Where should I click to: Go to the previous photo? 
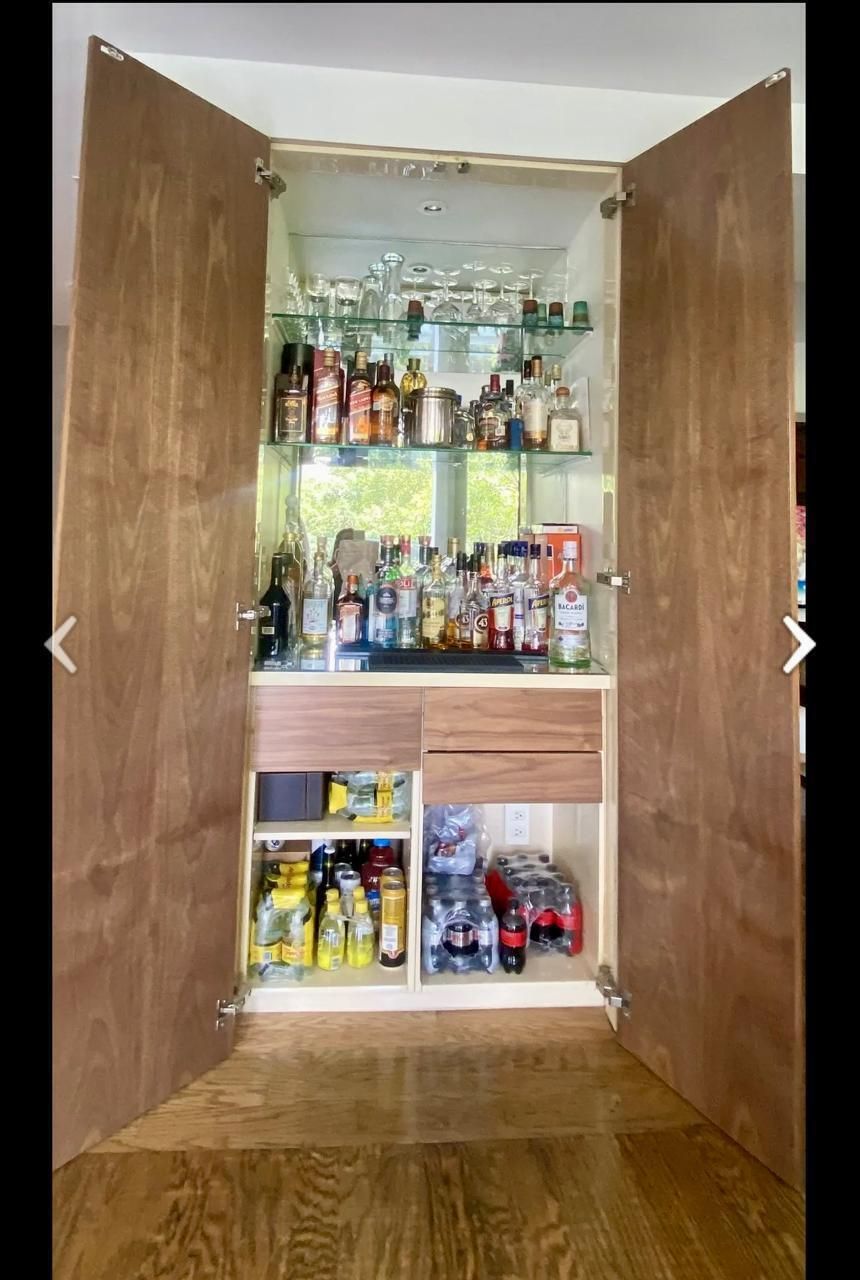click(62, 644)
